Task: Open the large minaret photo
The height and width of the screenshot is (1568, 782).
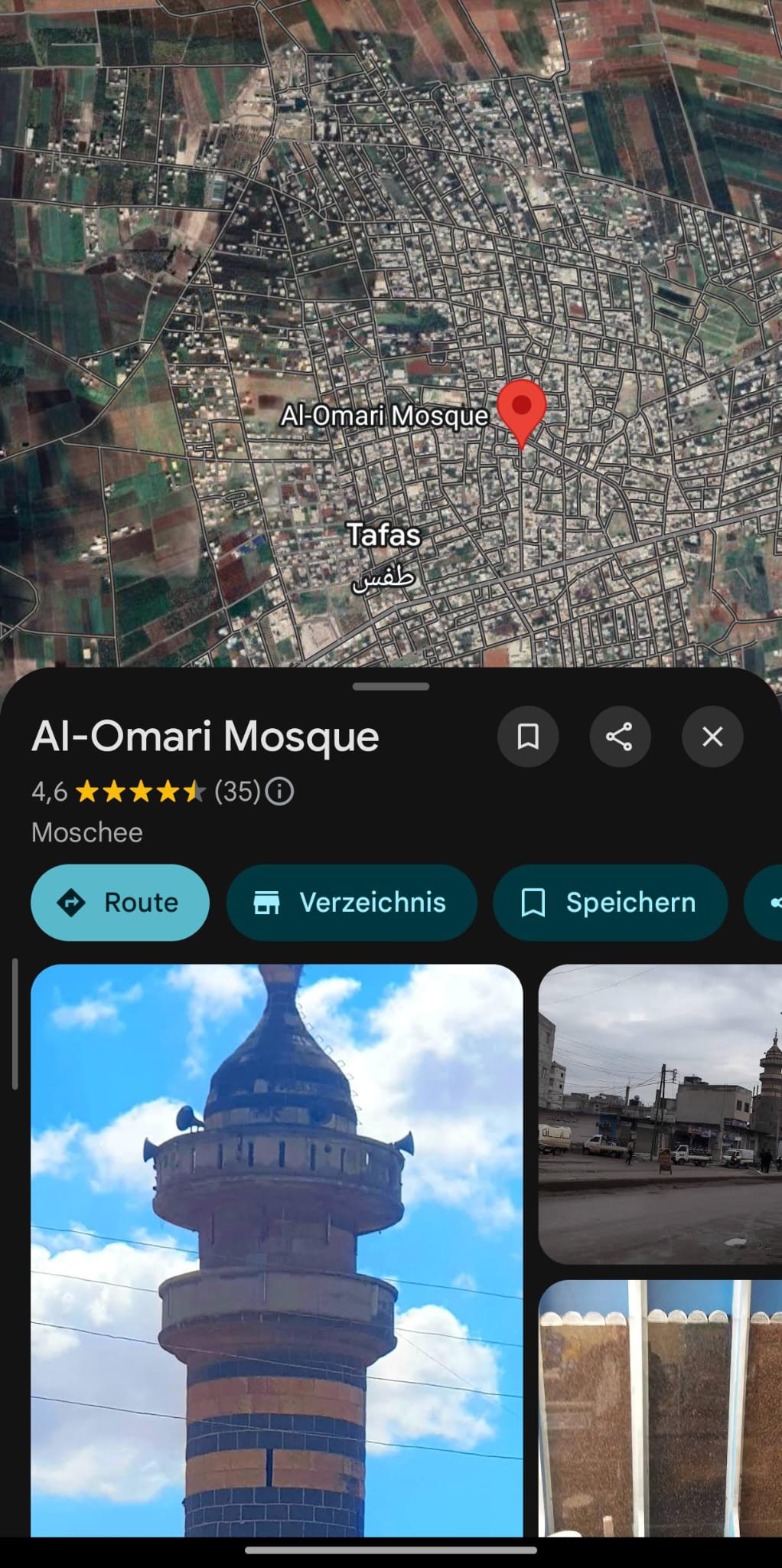Action: pyautogui.click(x=277, y=1250)
